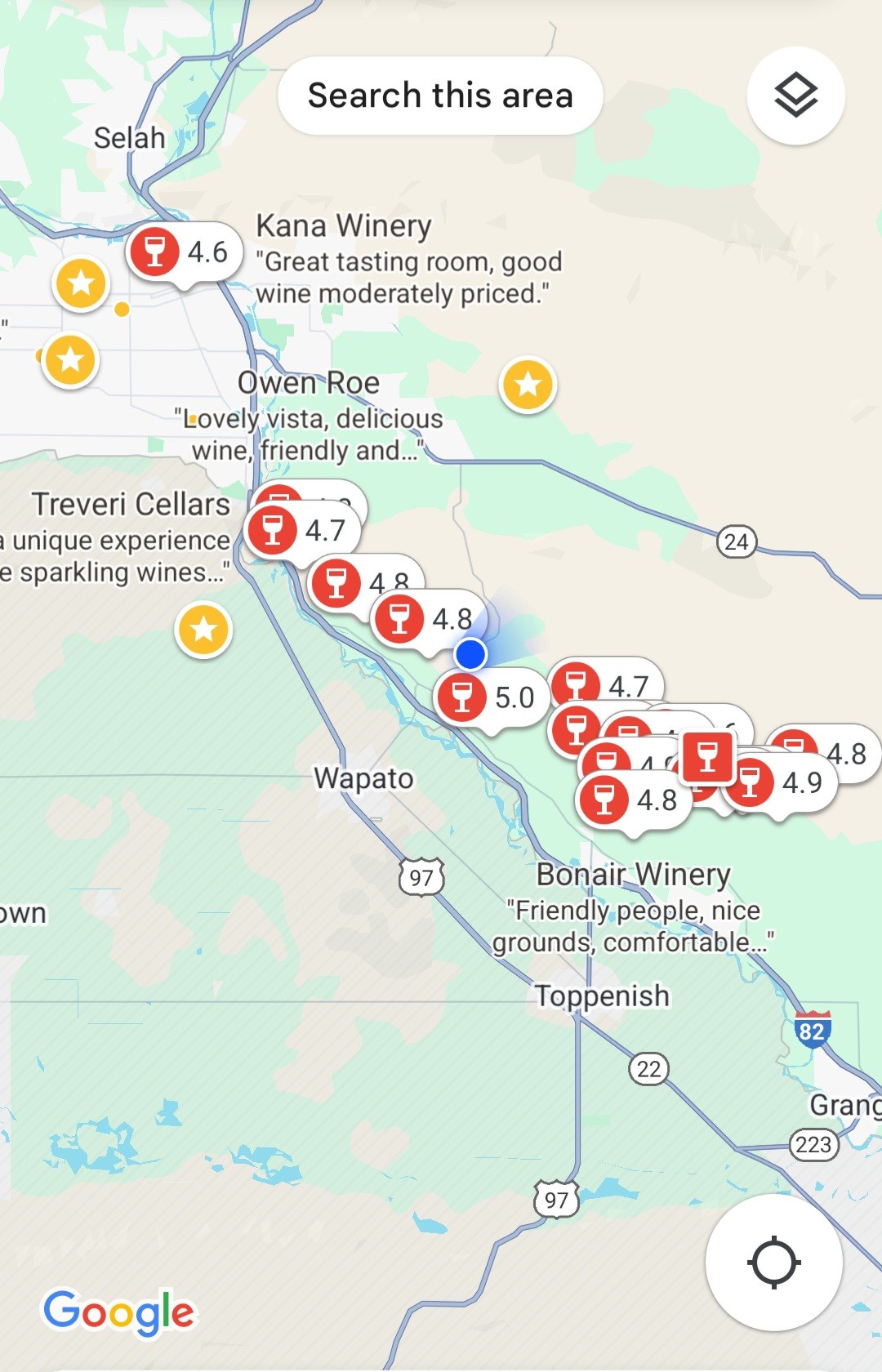This screenshot has height=1372, width=882.
Task: Tap the Search this area button
Action: (440, 96)
